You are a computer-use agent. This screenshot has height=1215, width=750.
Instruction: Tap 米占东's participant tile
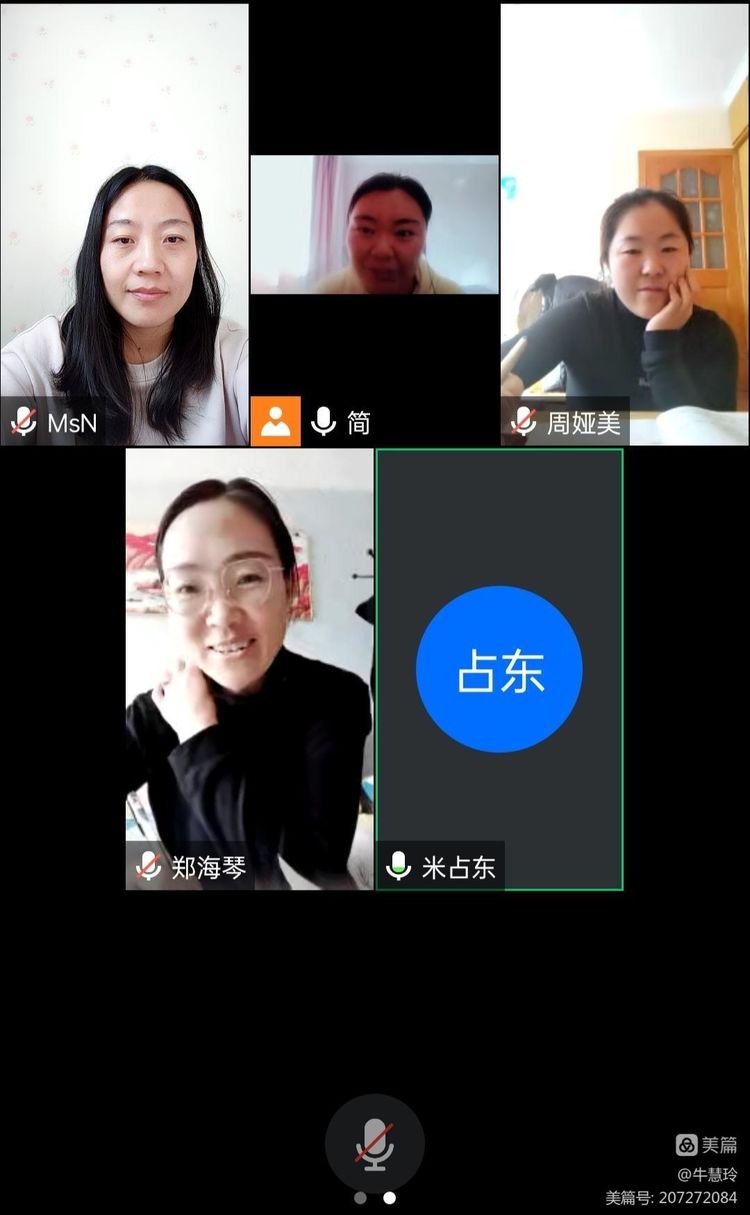click(499, 668)
